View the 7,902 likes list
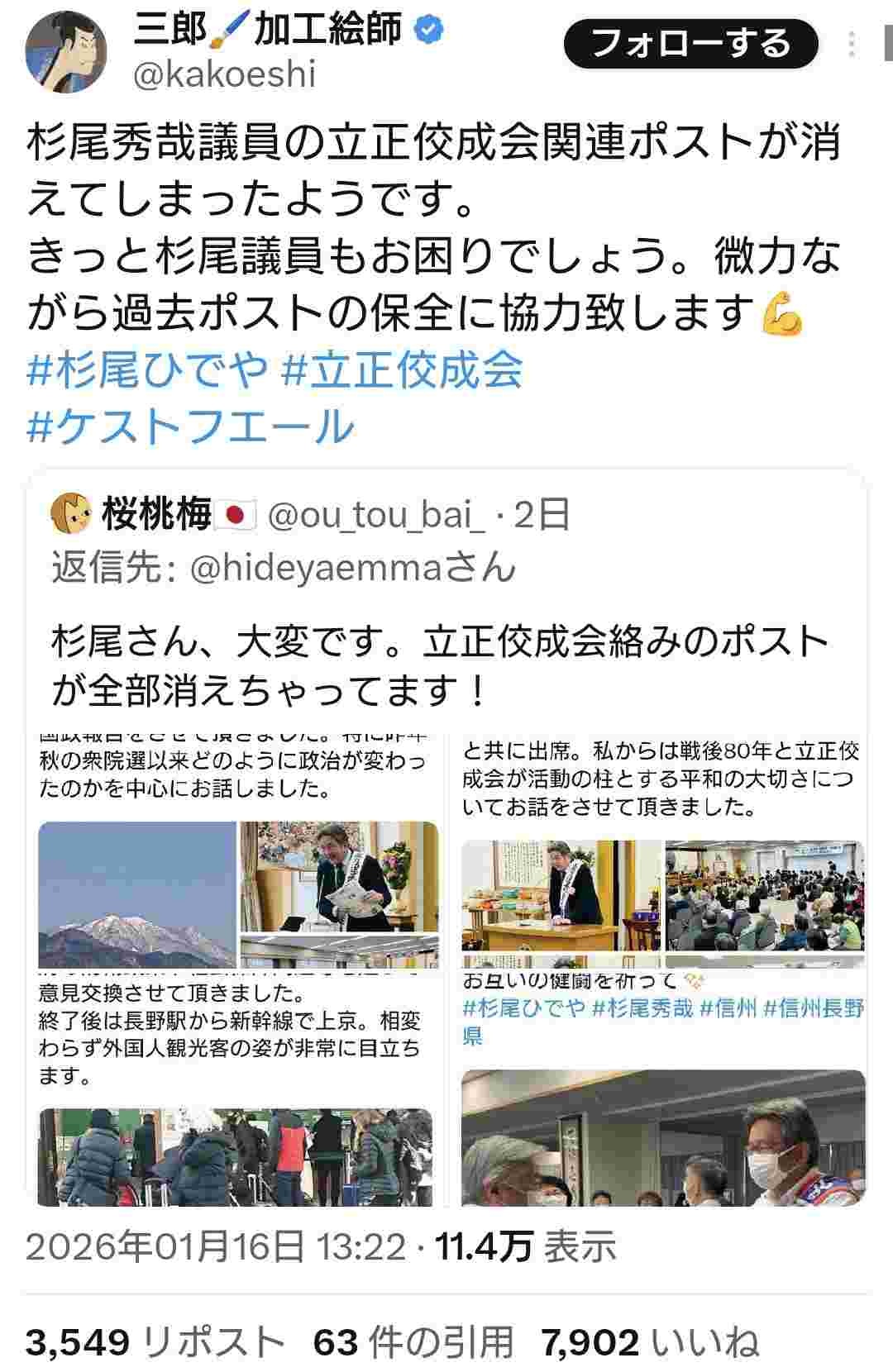893x1372 pixels. click(650, 1344)
